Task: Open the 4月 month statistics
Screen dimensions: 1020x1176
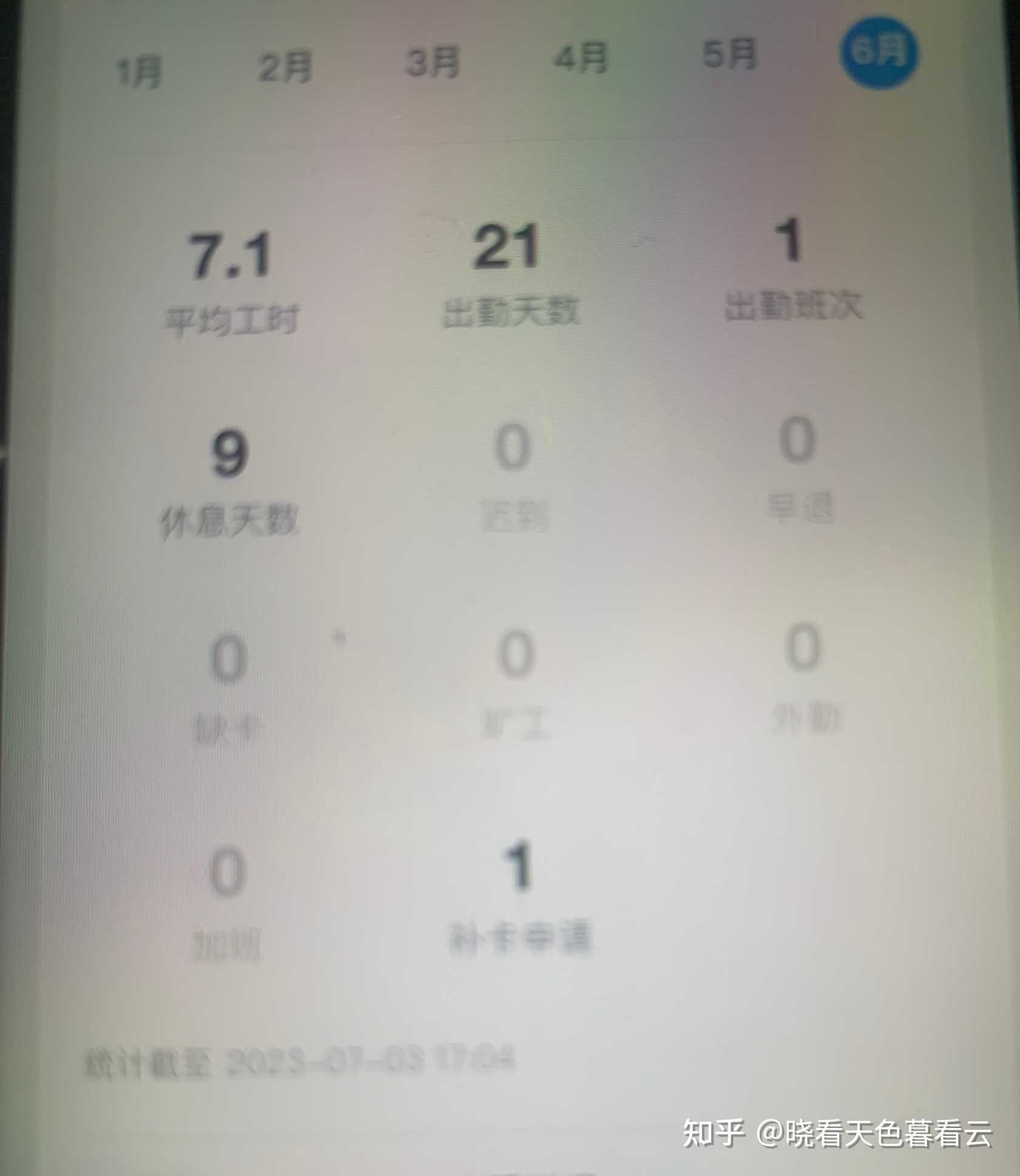Action: click(x=580, y=57)
